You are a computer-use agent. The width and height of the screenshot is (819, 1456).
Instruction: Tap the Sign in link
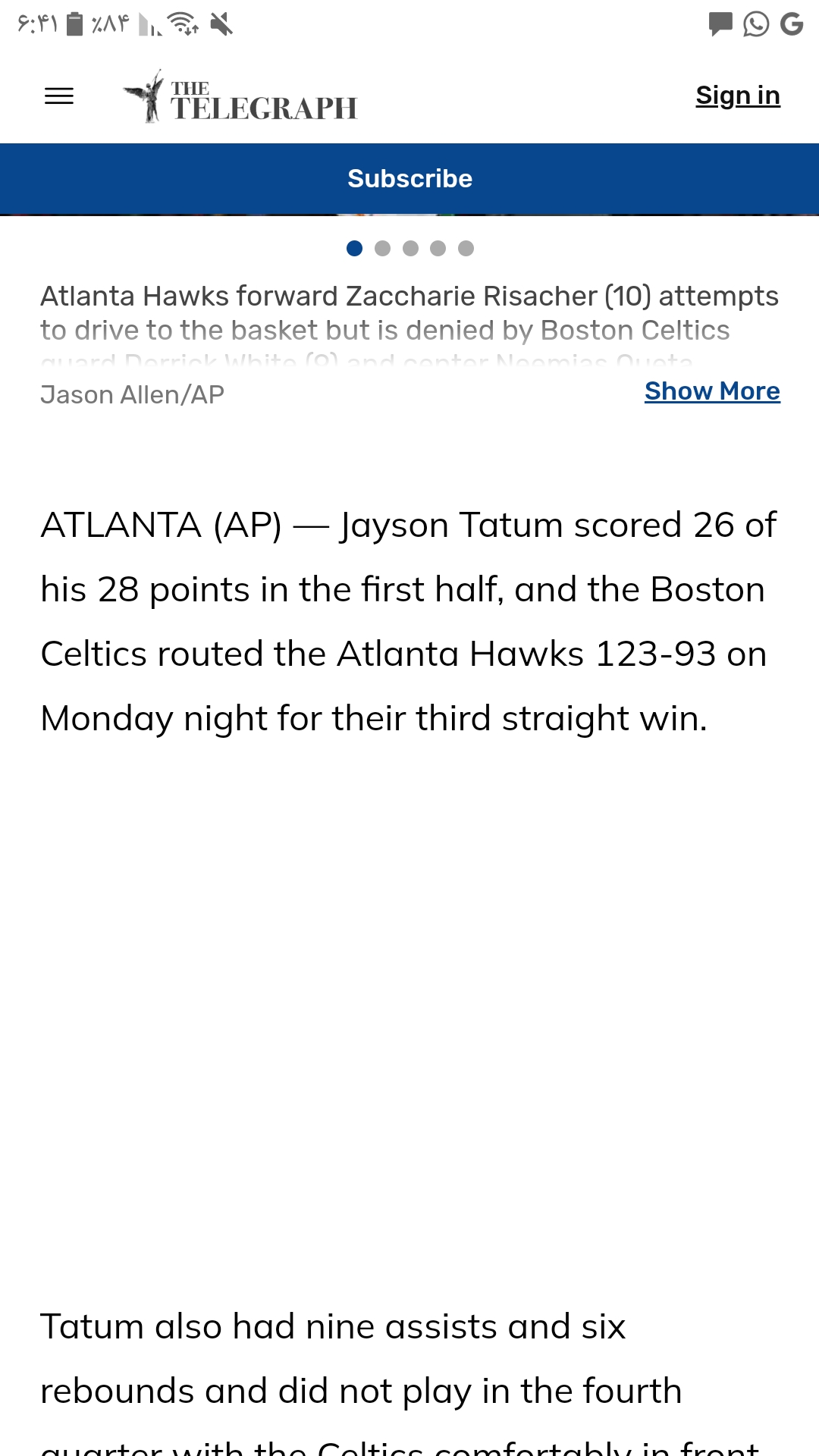point(738,96)
